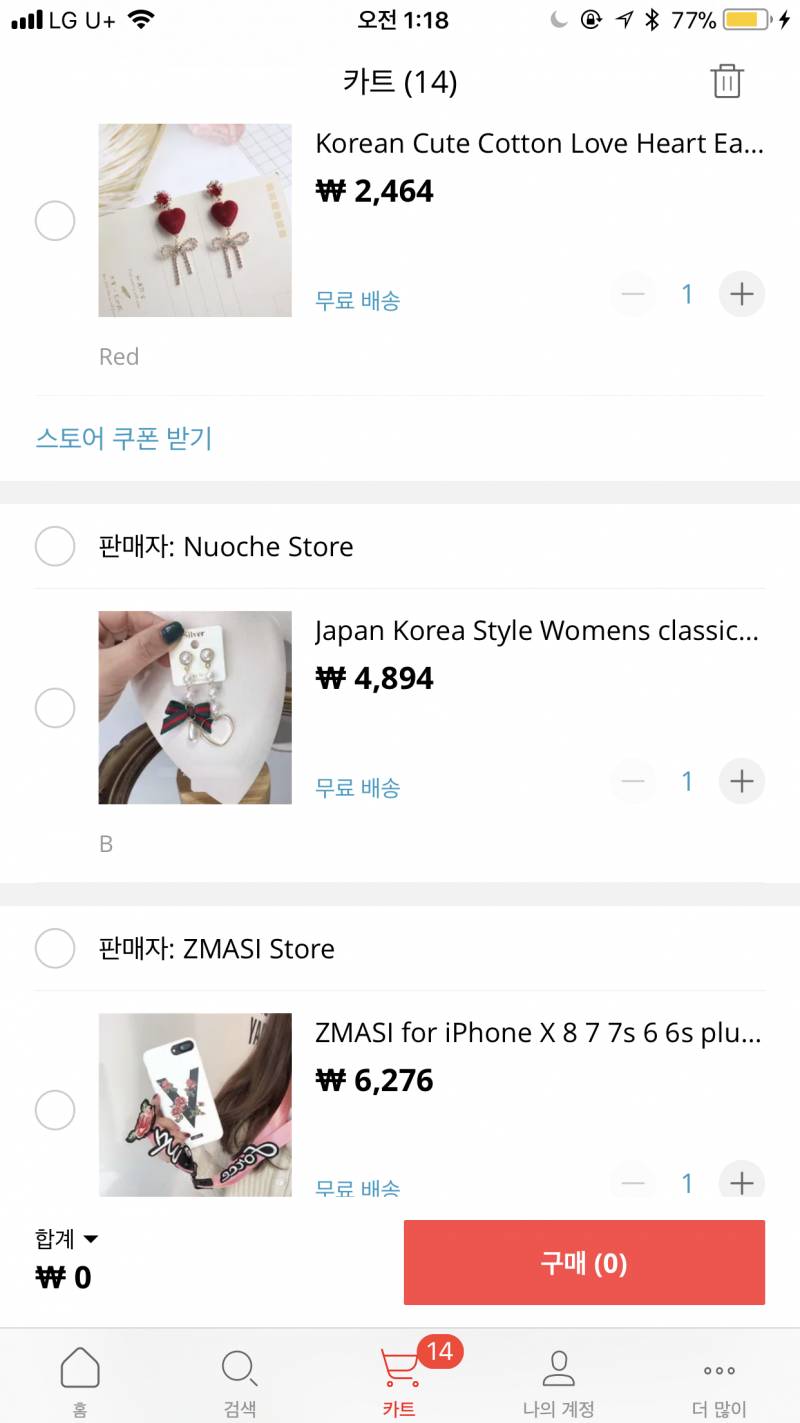Expand the 합계 total breakdown arrow

tap(91, 1239)
